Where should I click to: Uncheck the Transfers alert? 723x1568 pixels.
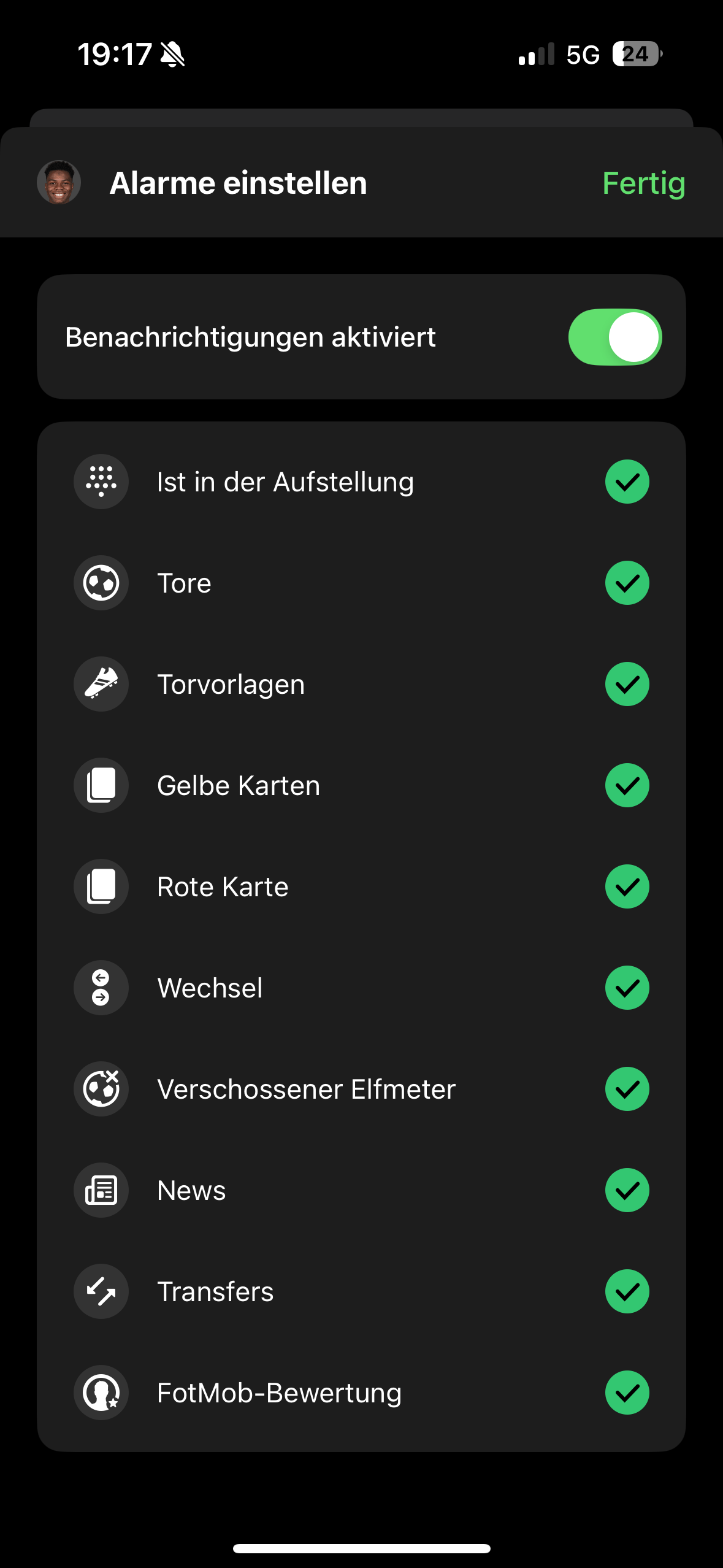(627, 1291)
